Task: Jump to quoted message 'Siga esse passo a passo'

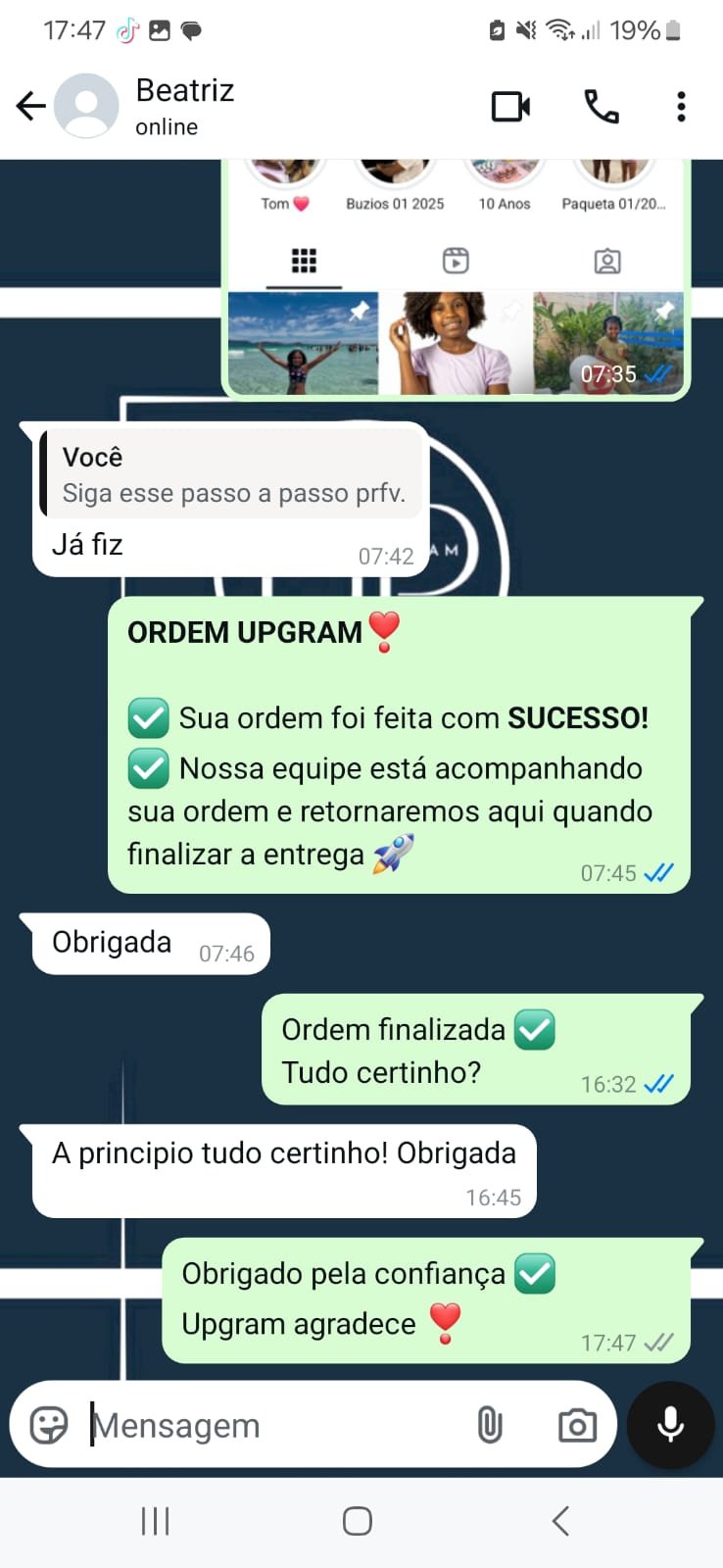Action: click(x=233, y=475)
